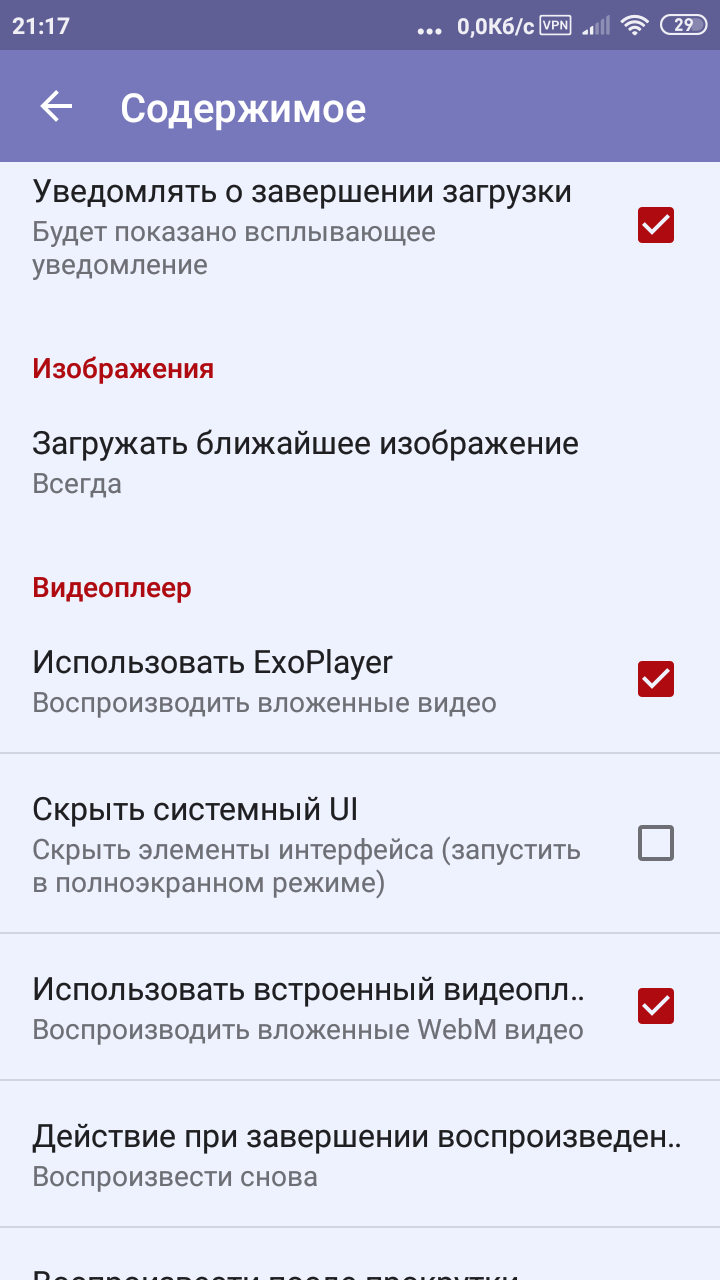Uncheck Уведомлять о завершении загрузки
This screenshot has height=1280, width=720.
pos(656,225)
